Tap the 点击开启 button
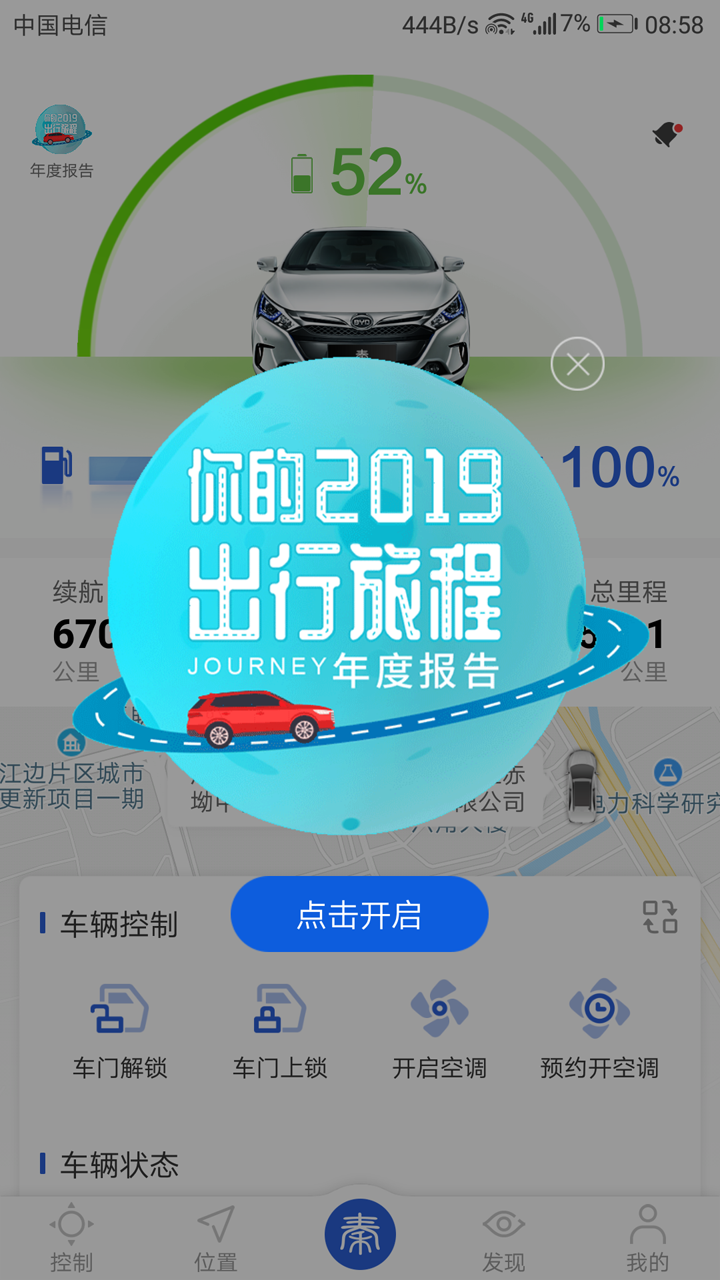 [359, 915]
